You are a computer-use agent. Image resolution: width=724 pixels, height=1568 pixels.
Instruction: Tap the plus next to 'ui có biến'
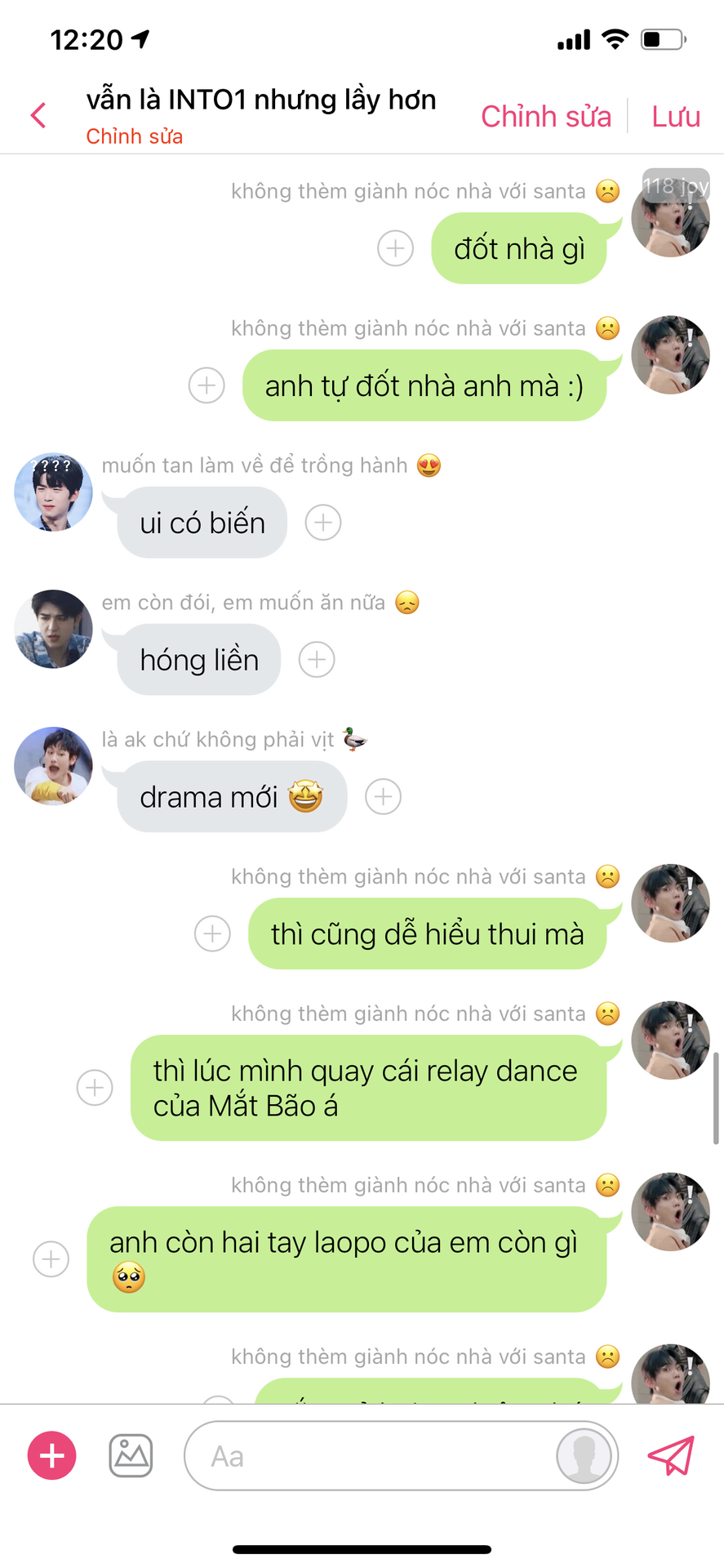click(323, 522)
